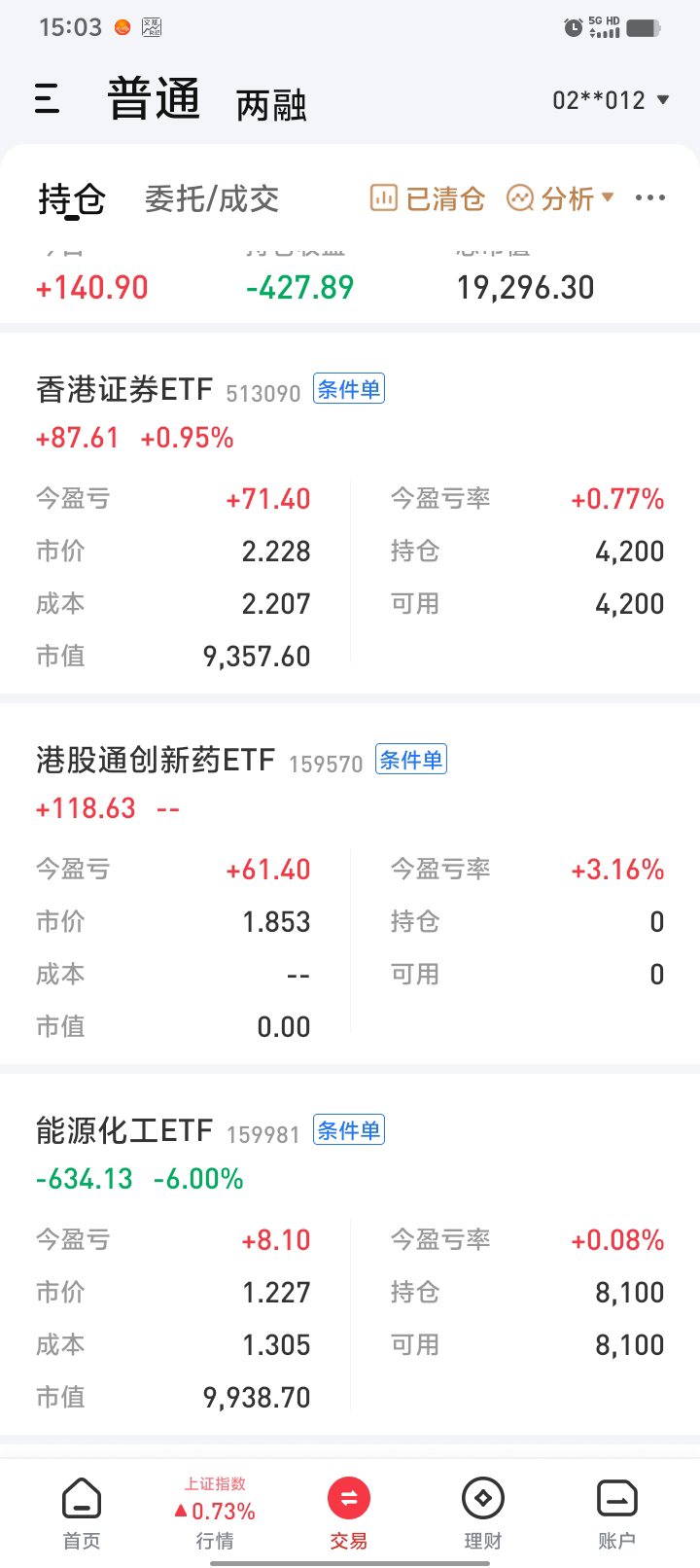This screenshot has width=700, height=1568.
Task: Select the 持仓 tab
Action: pyautogui.click(x=71, y=198)
